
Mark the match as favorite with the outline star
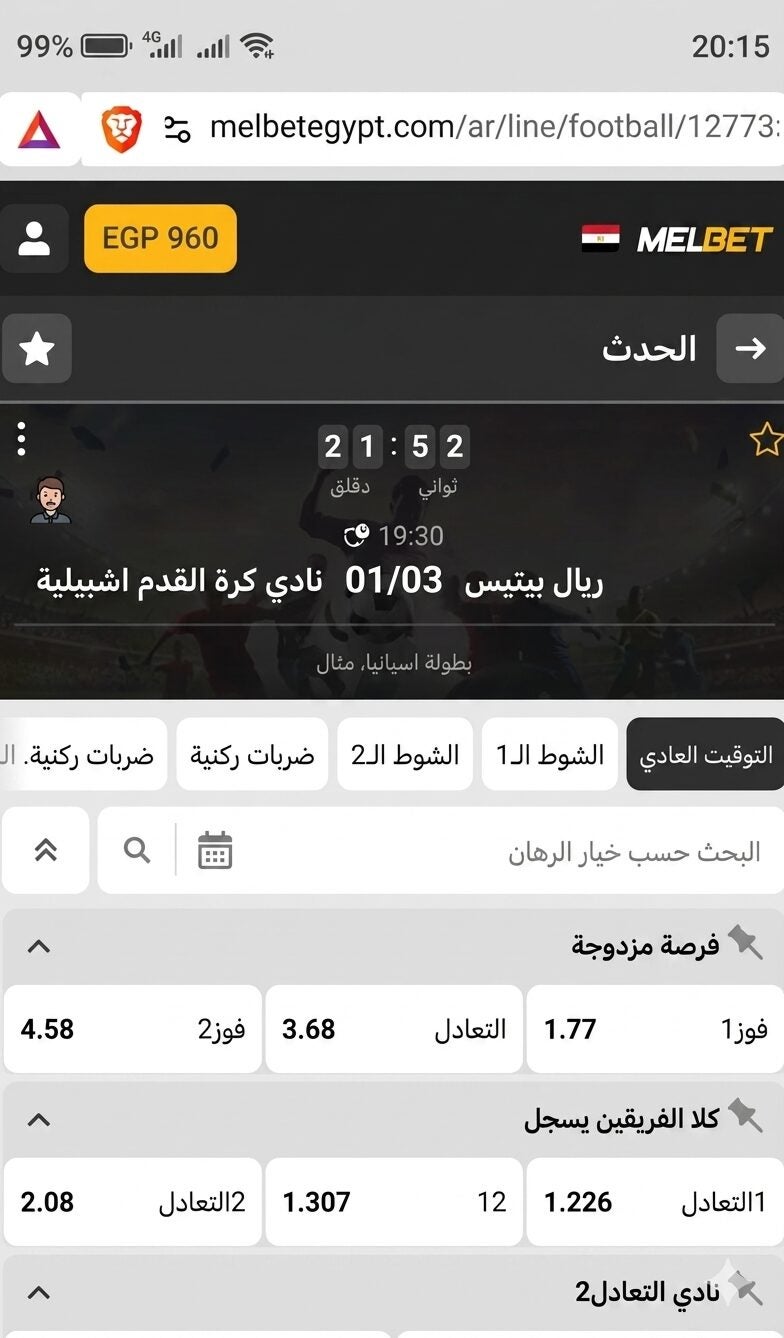click(765, 439)
